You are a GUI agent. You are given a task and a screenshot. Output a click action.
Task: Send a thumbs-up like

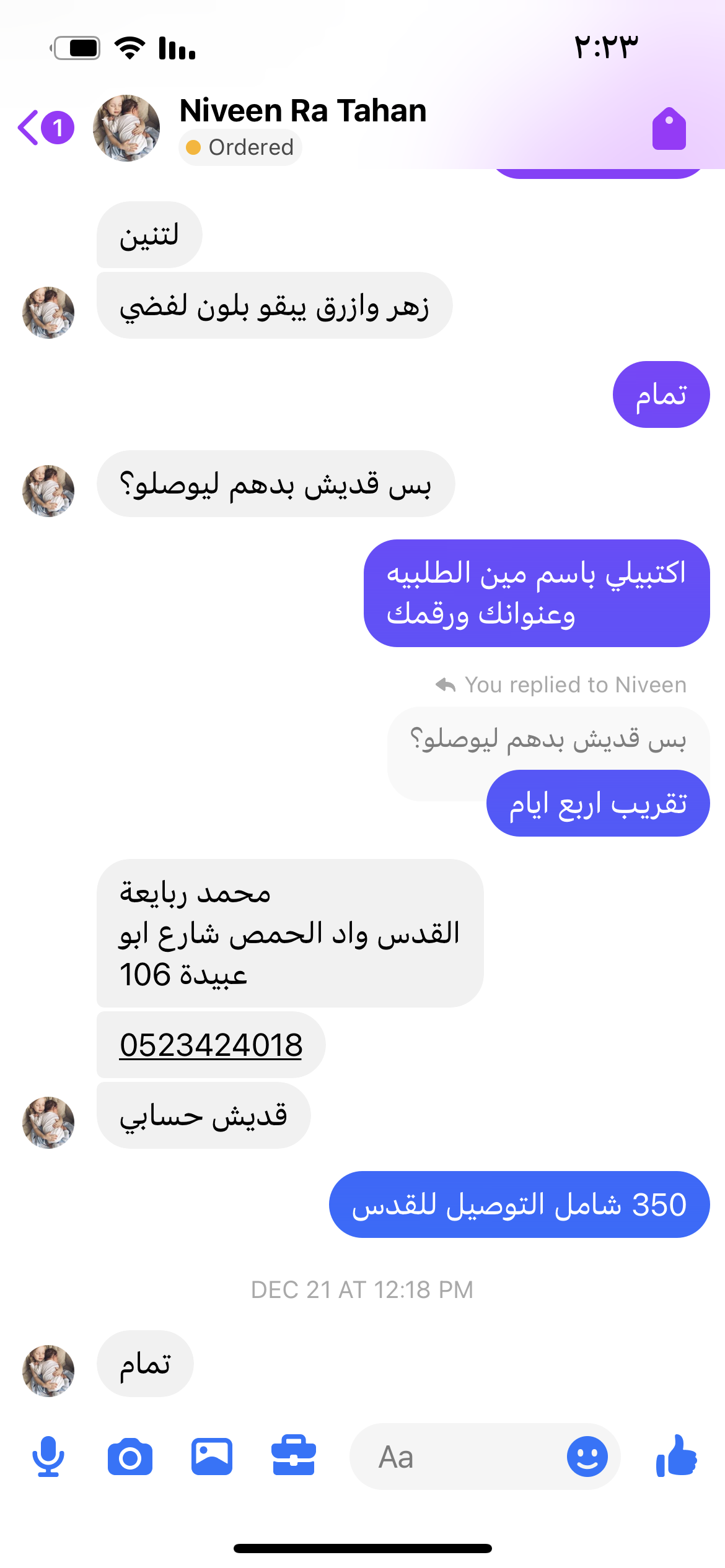(x=677, y=1457)
